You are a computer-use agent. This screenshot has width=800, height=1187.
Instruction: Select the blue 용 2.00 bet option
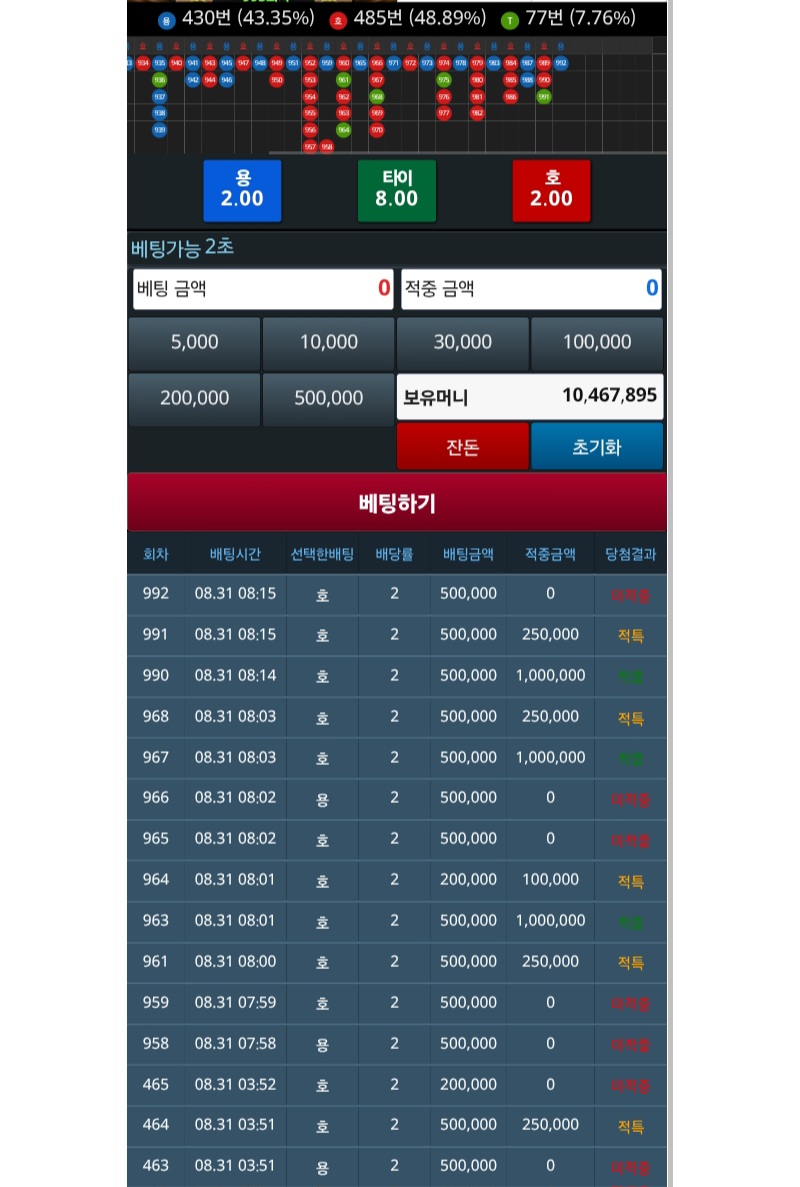click(242, 190)
